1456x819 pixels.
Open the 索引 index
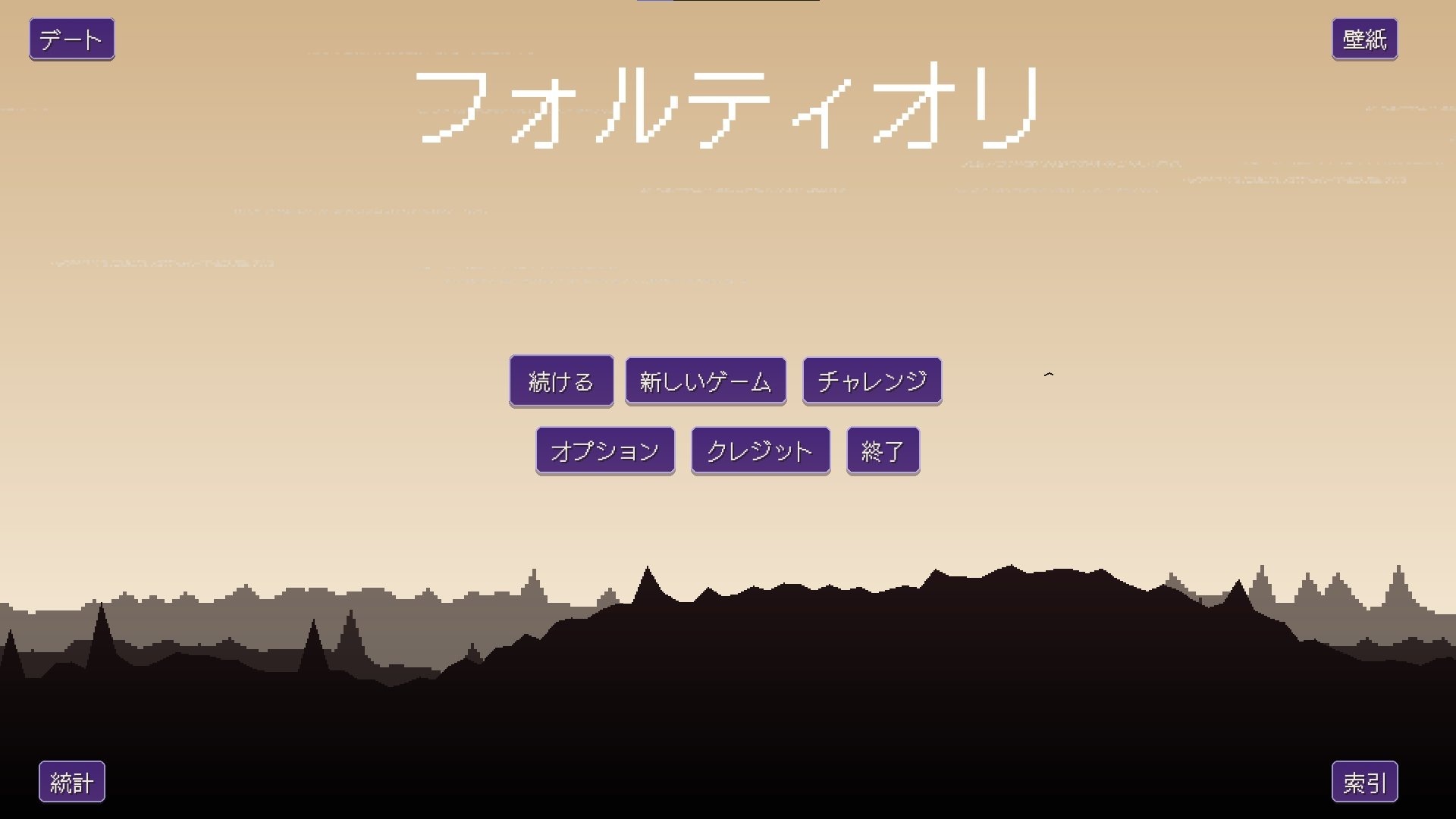point(1364,782)
